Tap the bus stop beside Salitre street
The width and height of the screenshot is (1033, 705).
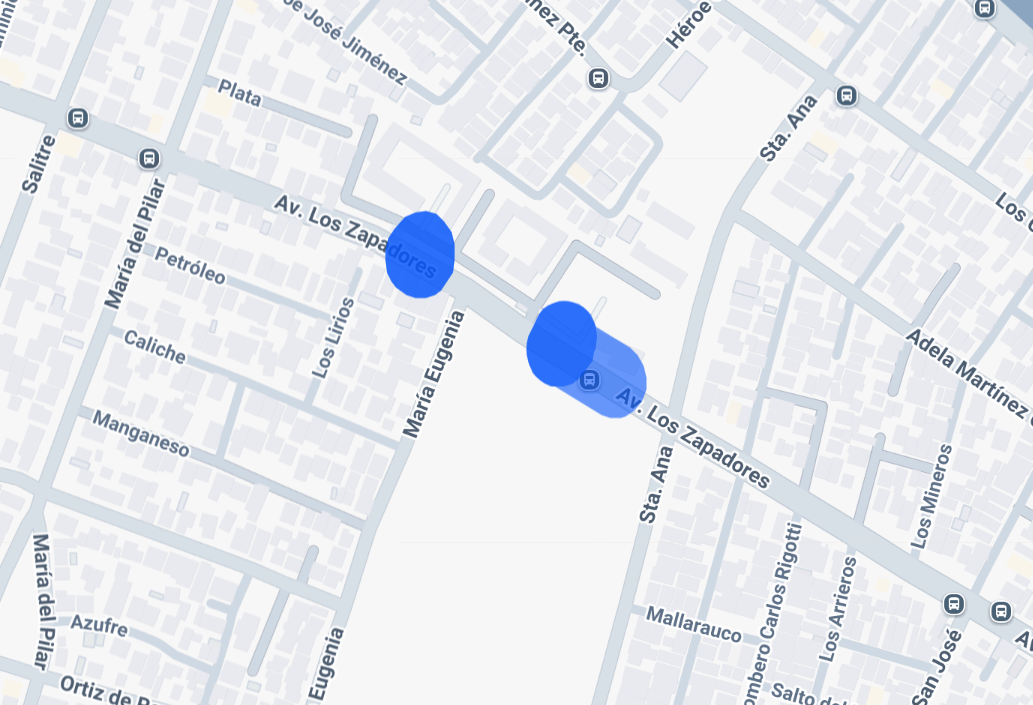pos(78,118)
